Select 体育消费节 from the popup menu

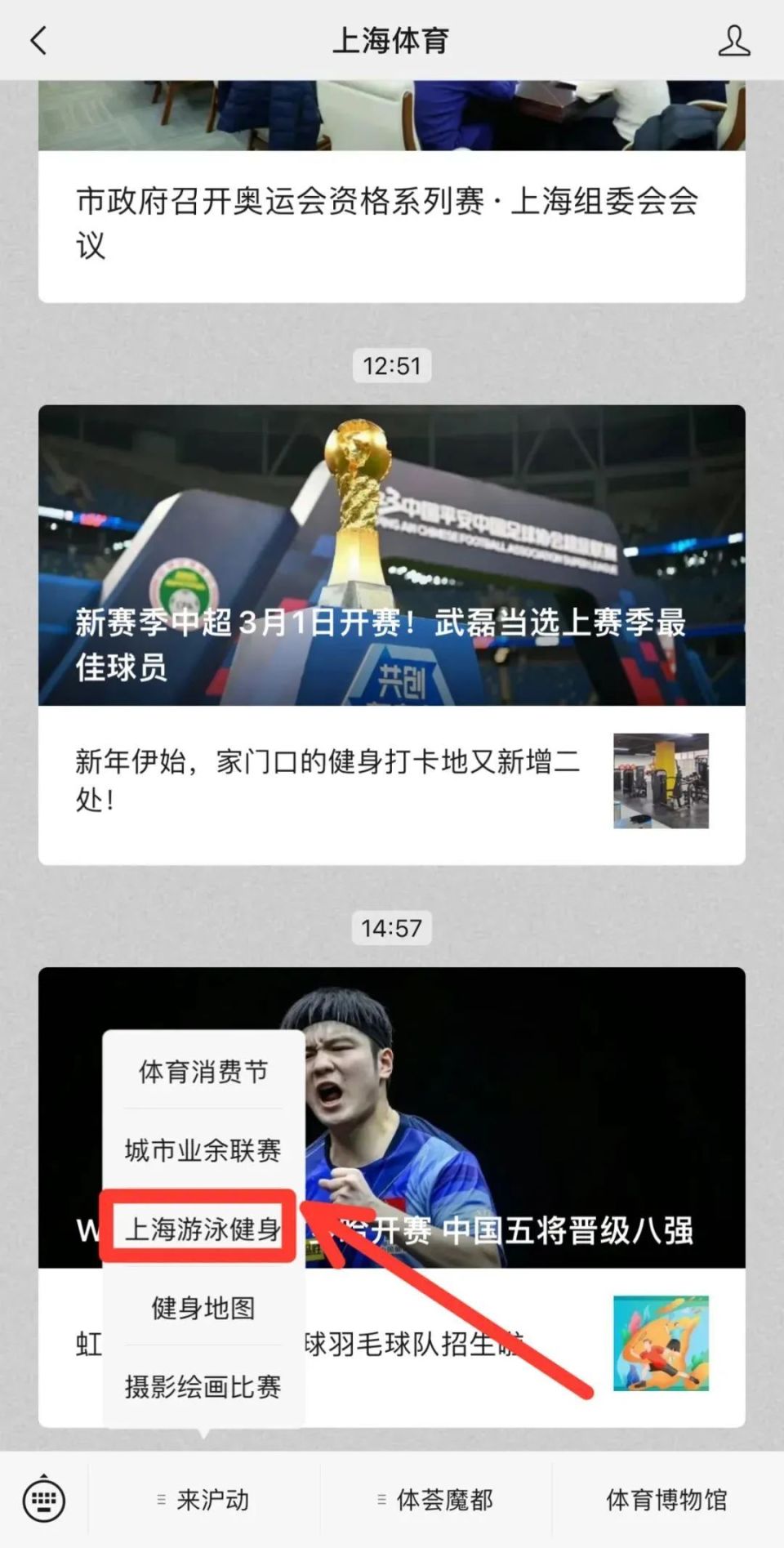pyautogui.click(x=203, y=1071)
